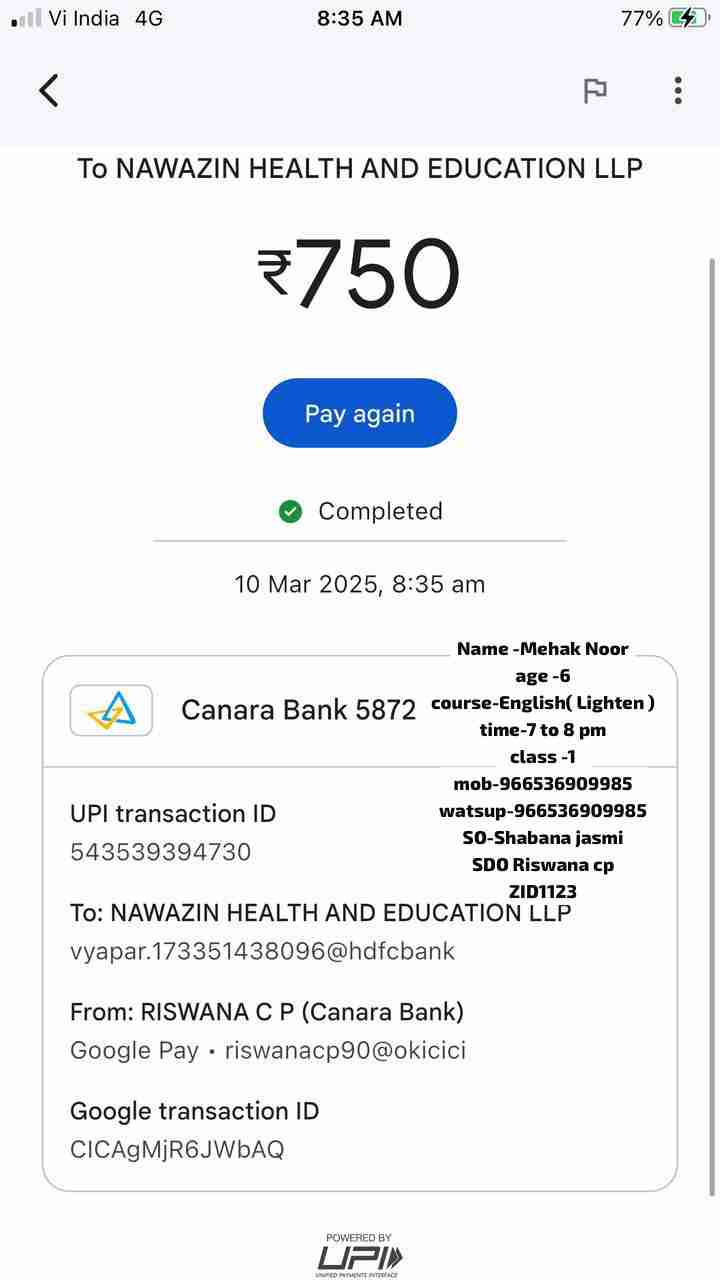This screenshot has width=720, height=1280.
Task: Tap the Pay again button
Action: (359, 413)
